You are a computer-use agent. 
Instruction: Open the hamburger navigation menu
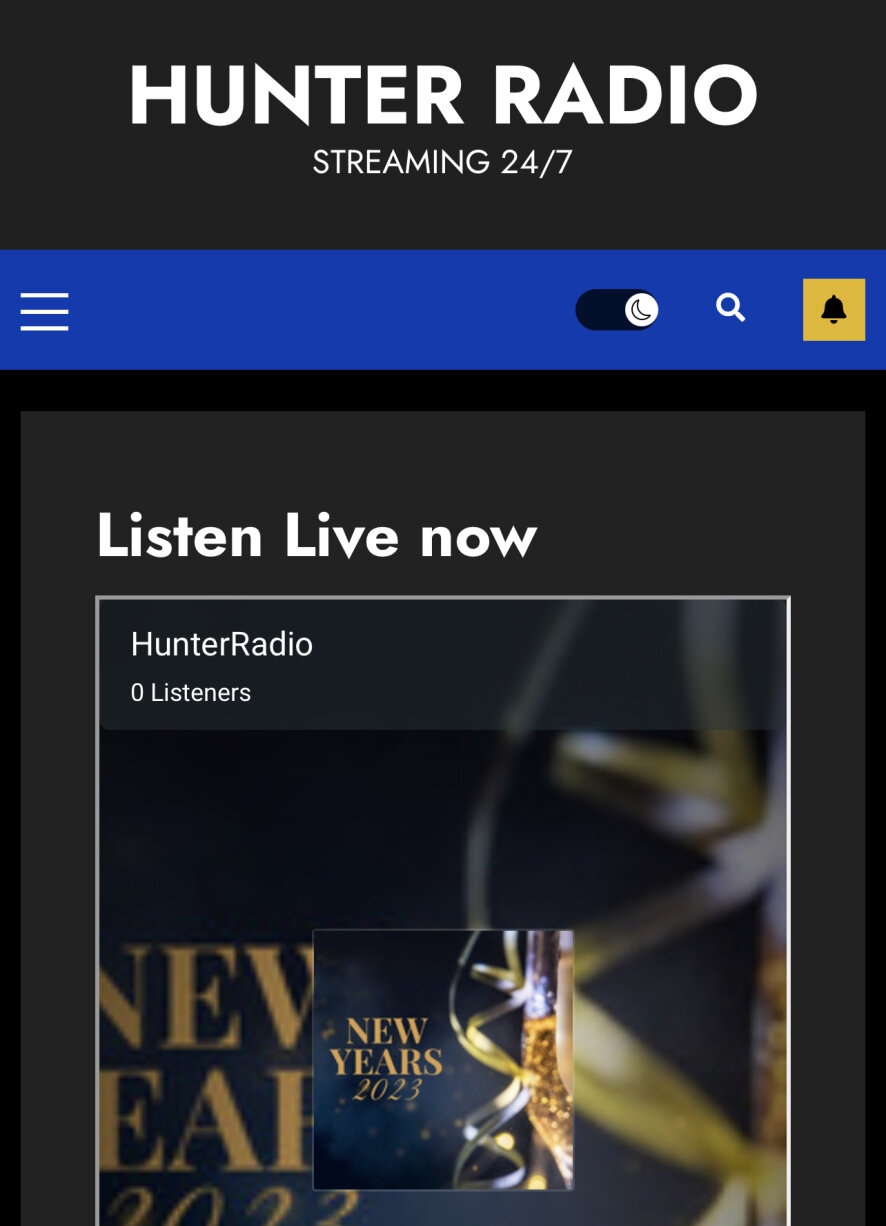coord(45,311)
